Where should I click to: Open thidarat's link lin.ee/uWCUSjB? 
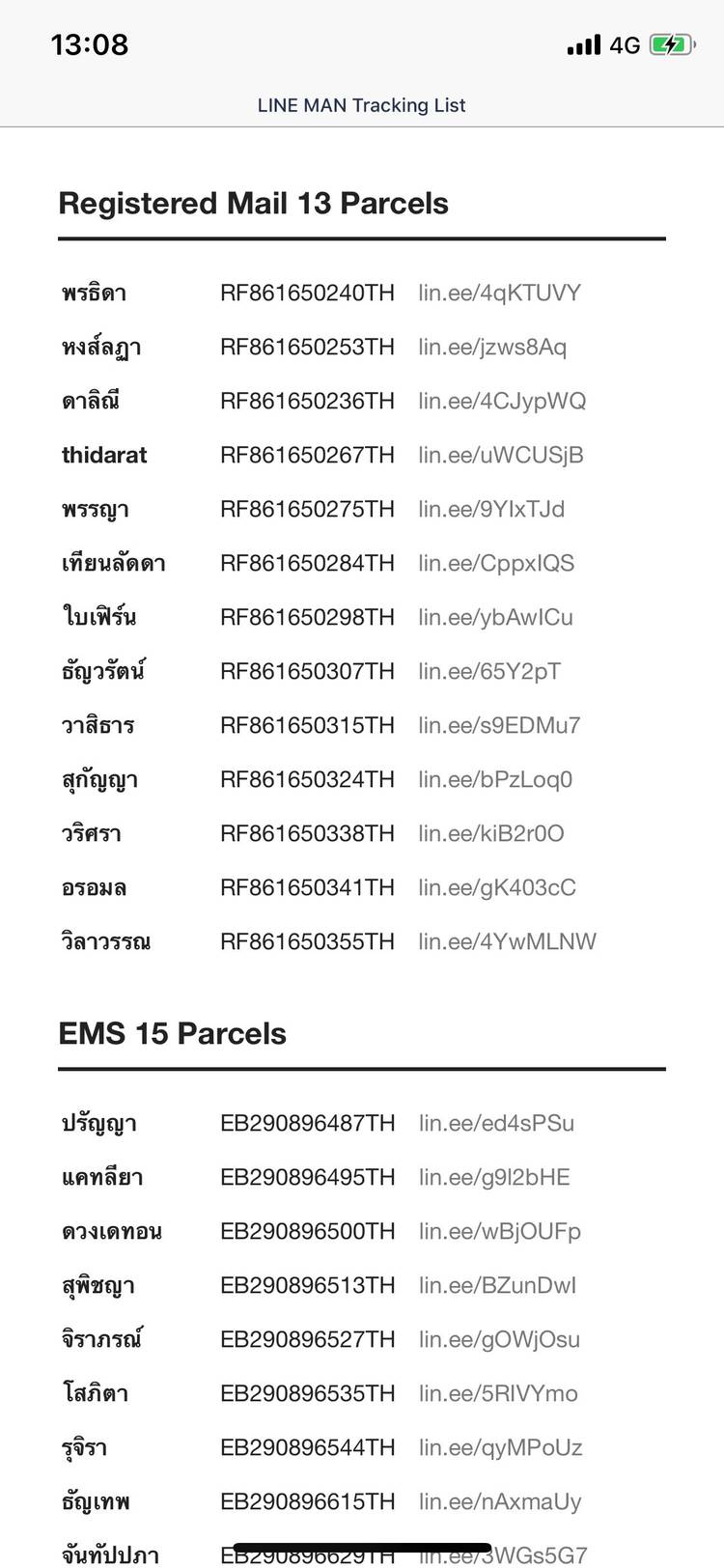tap(500, 455)
